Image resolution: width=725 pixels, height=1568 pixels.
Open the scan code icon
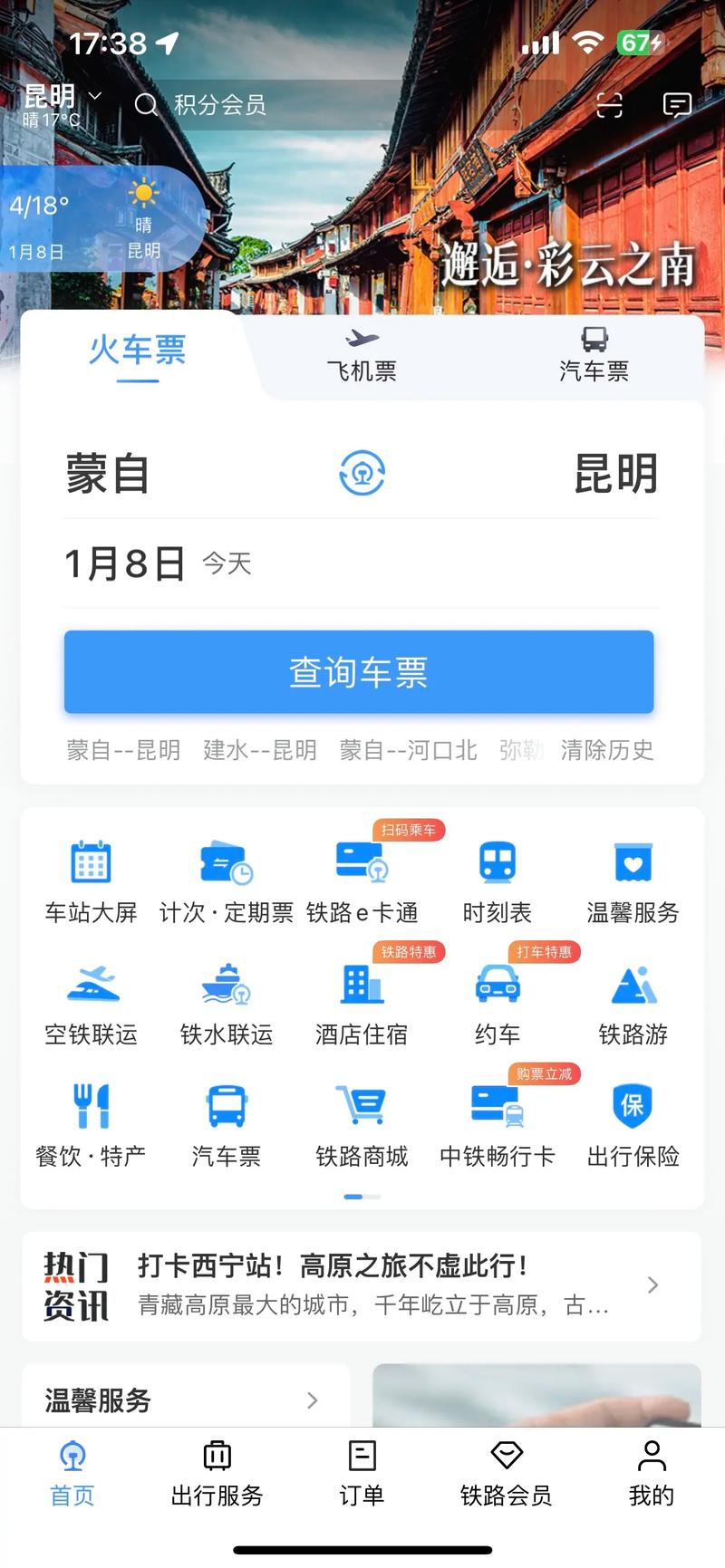coord(610,106)
